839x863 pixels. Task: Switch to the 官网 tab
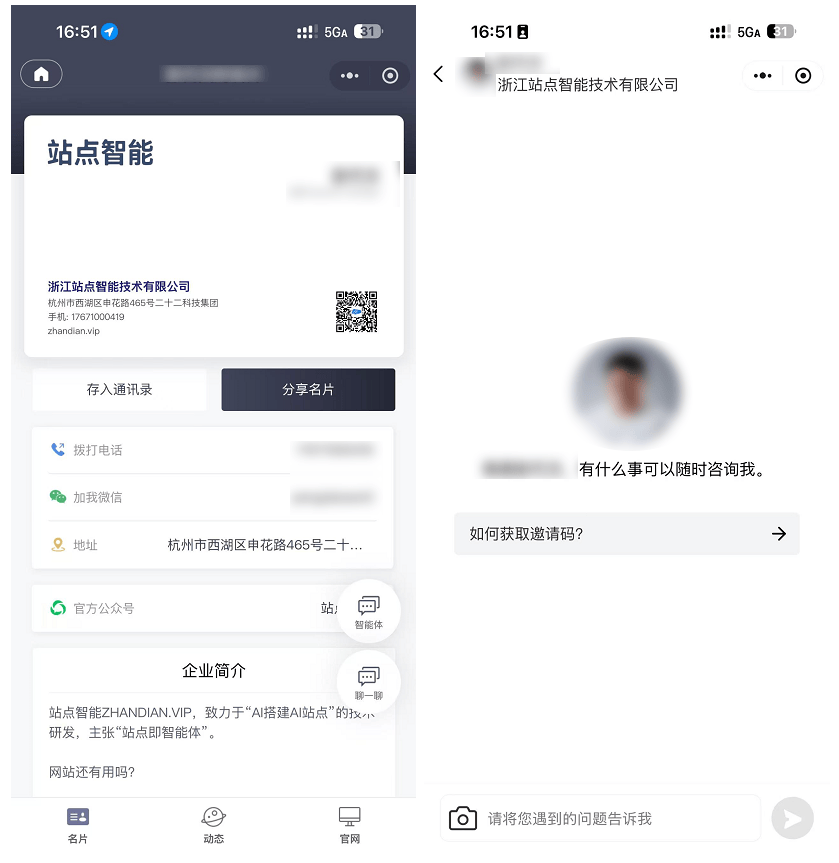pos(349,825)
